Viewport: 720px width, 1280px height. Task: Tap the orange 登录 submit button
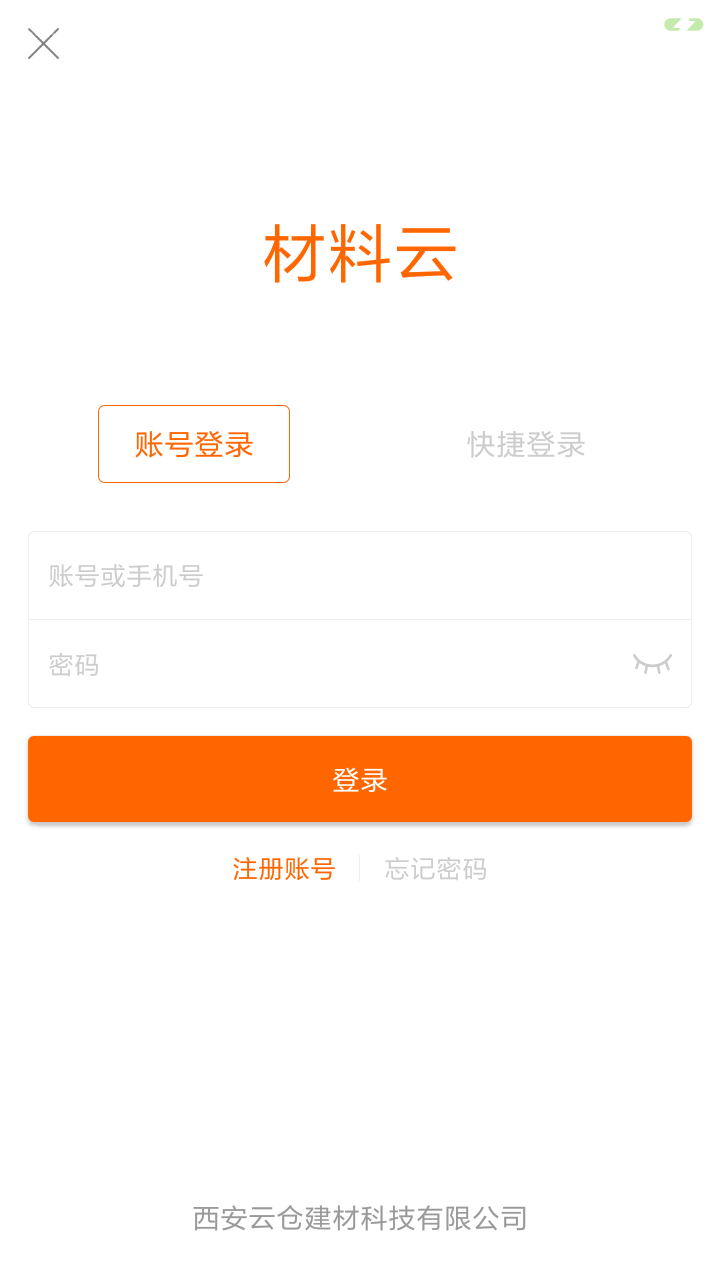(360, 779)
